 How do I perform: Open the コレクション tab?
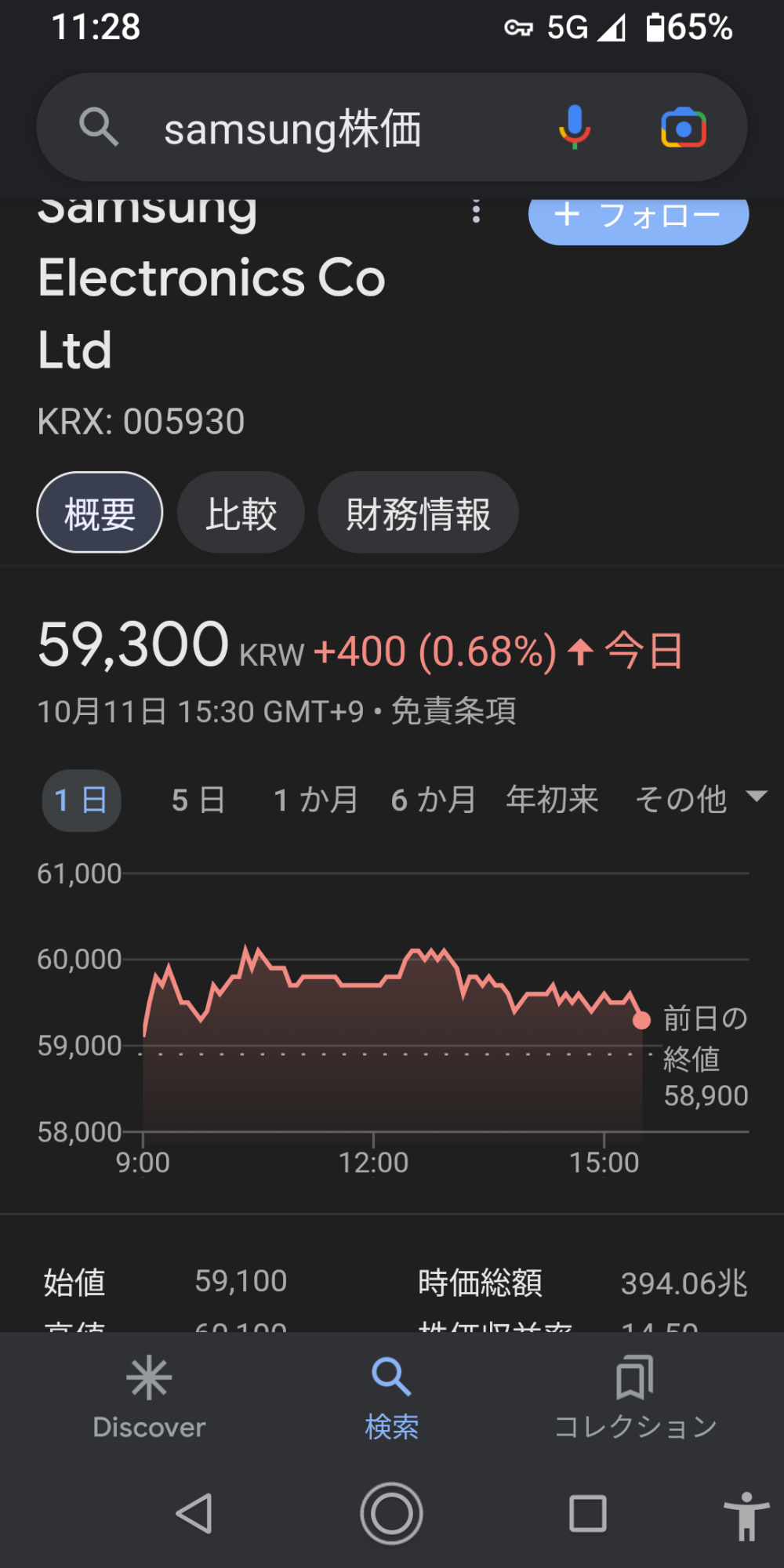pos(635,1398)
